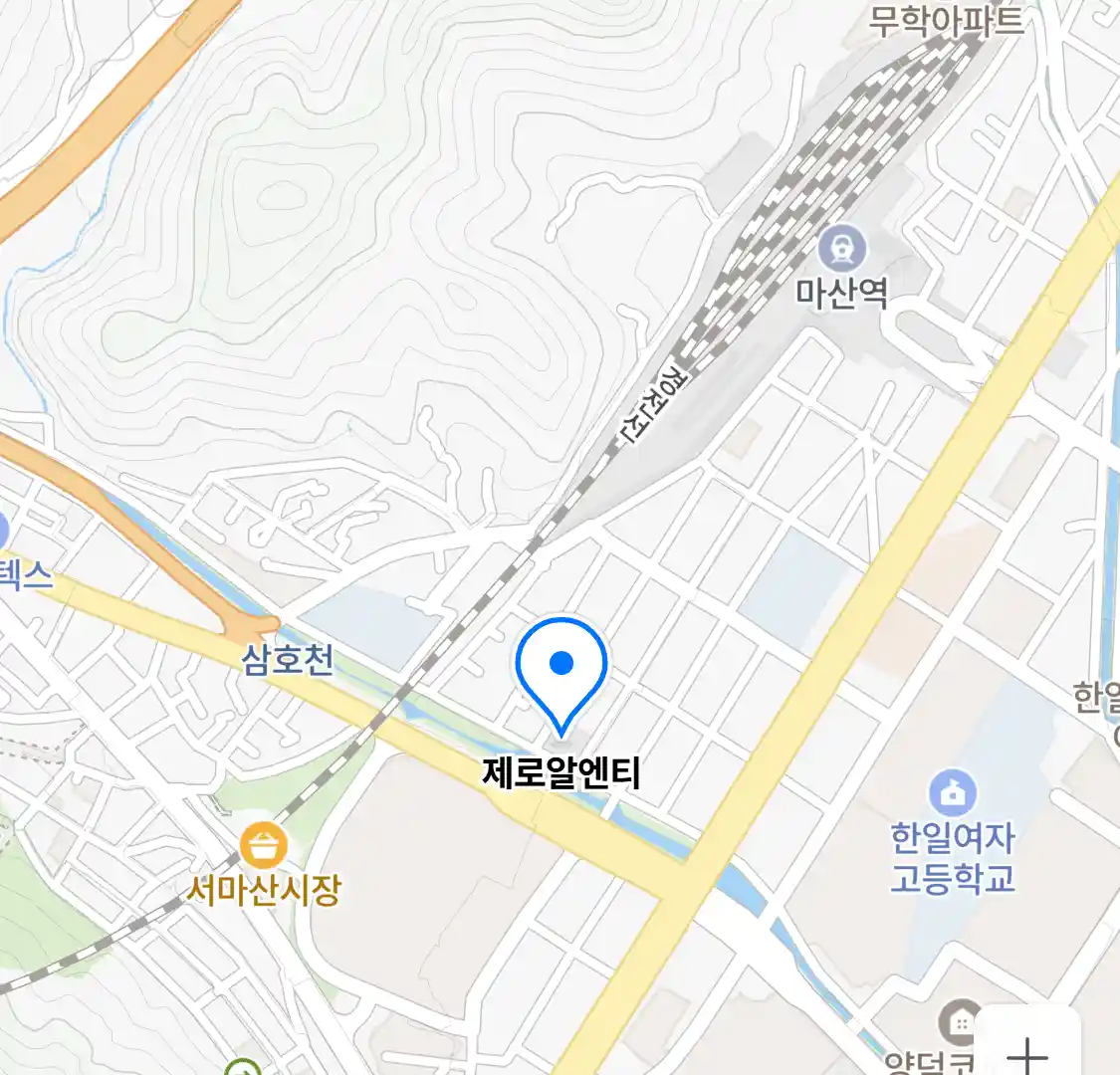Select the 한일여자고등학교 school marker
The image size is (1120, 1075).
(953, 793)
